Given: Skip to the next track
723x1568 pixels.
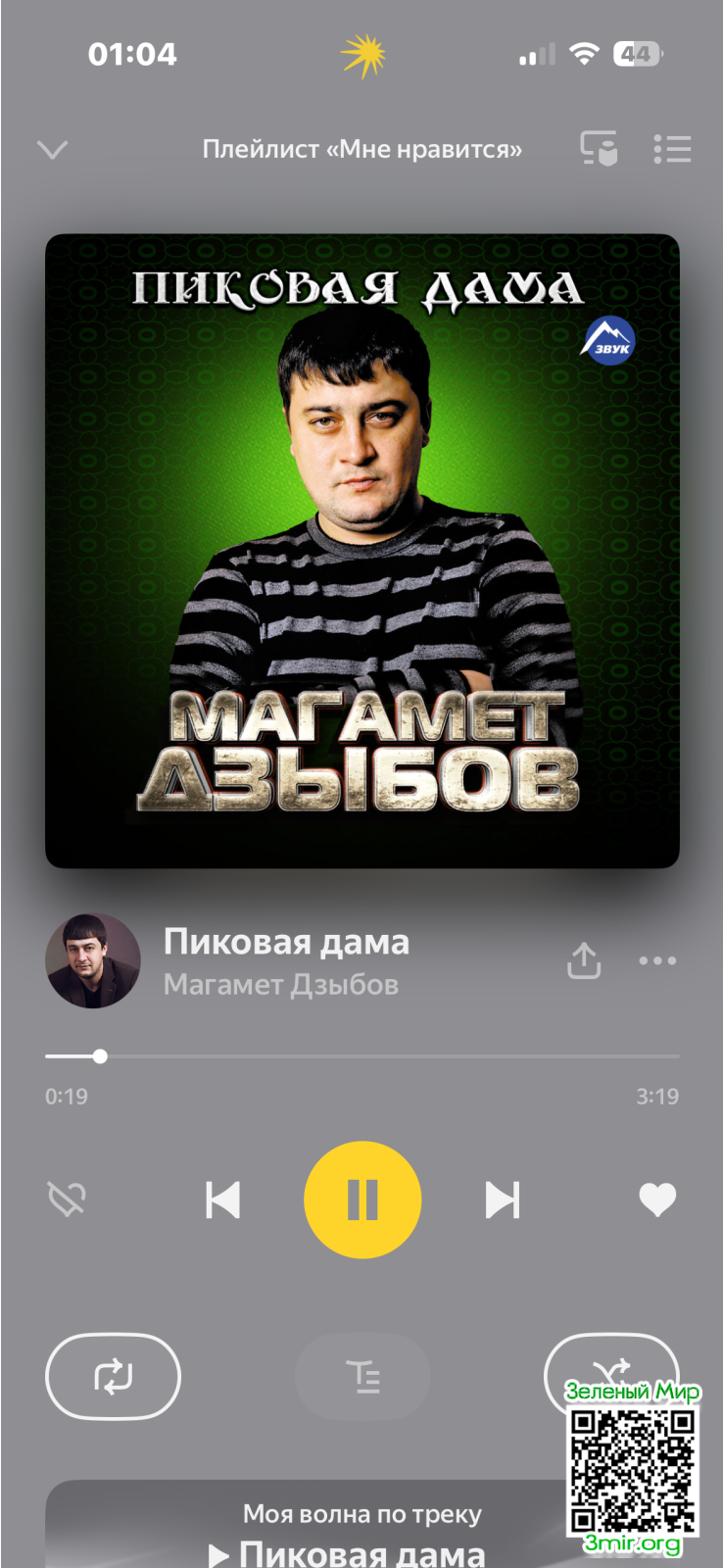Looking at the screenshot, I should [503, 1200].
